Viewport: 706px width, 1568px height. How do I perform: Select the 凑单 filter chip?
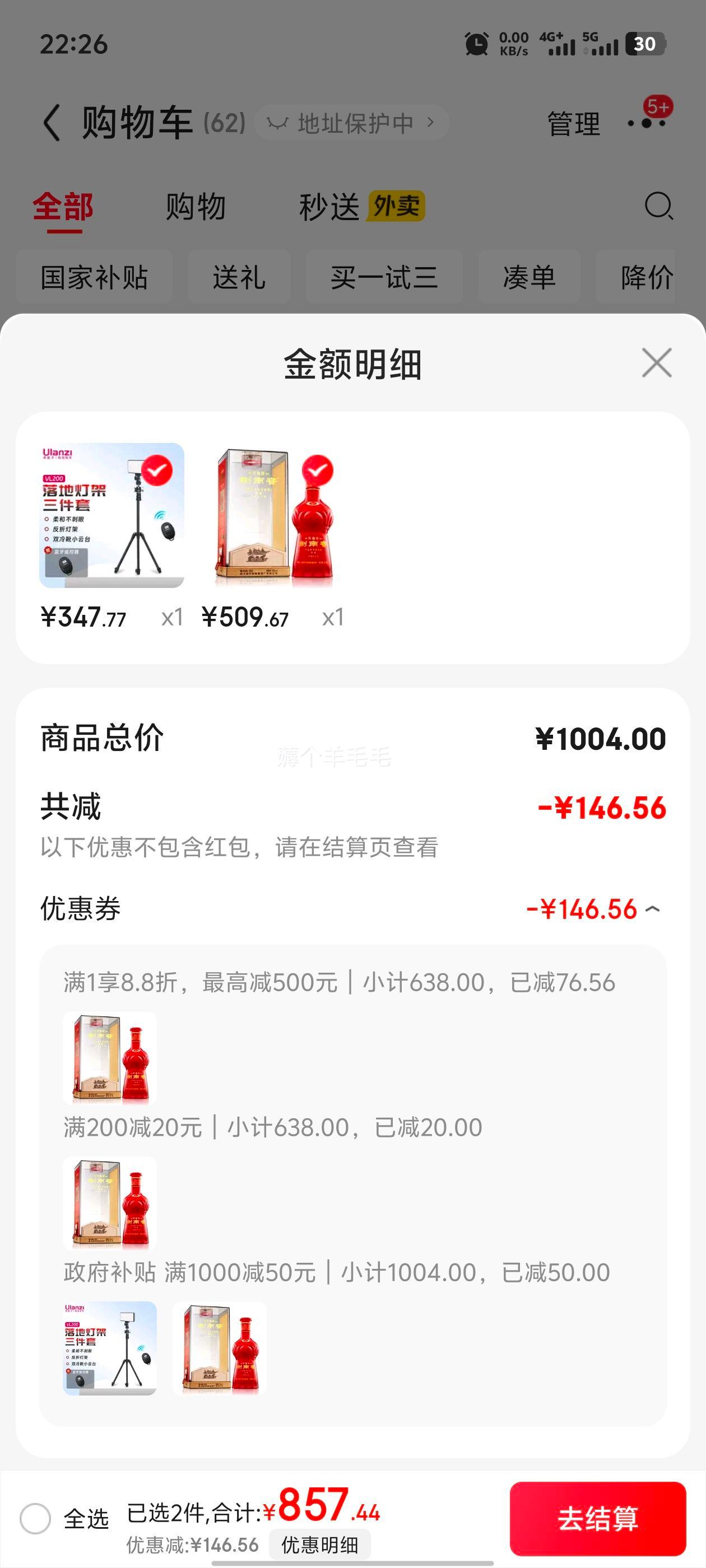coord(529,277)
